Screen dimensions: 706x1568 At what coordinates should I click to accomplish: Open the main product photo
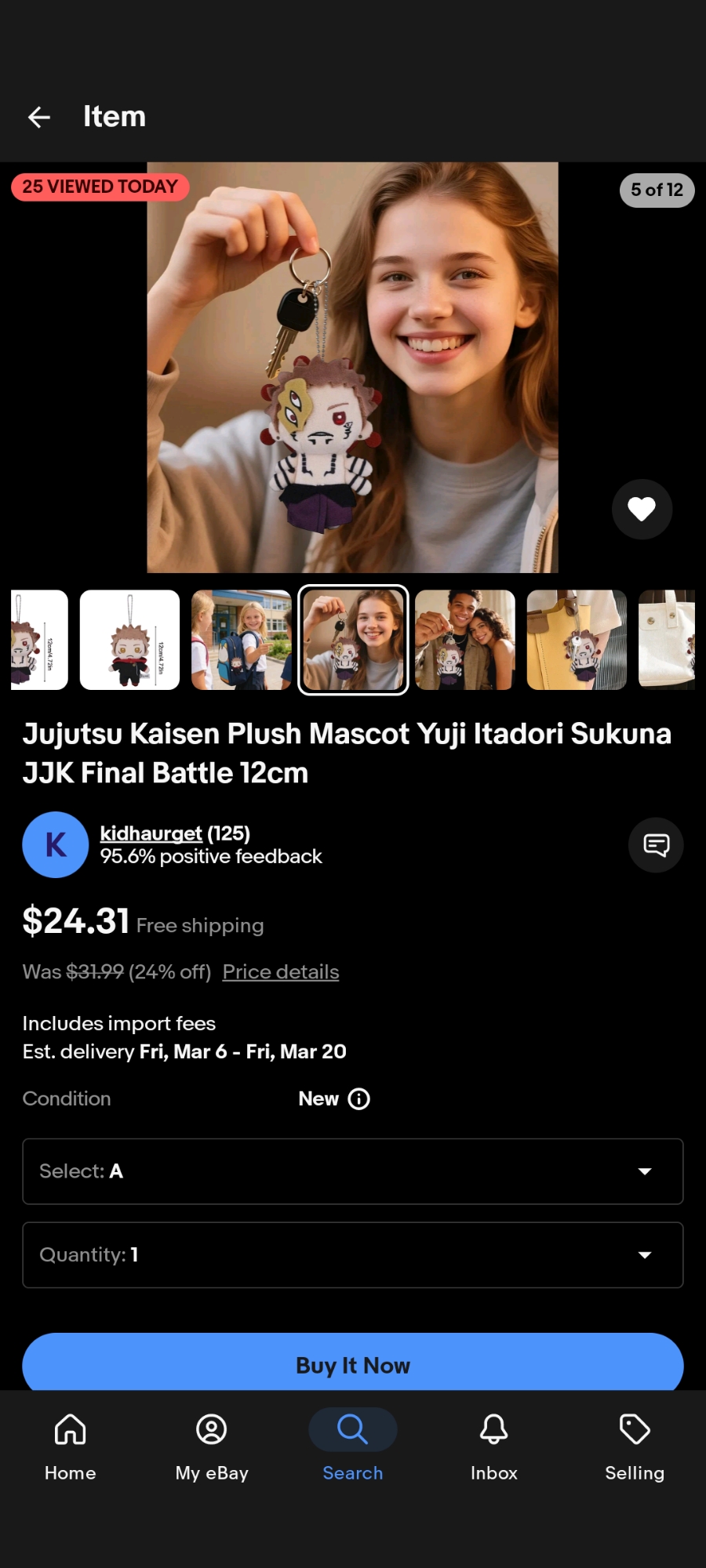(352, 367)
